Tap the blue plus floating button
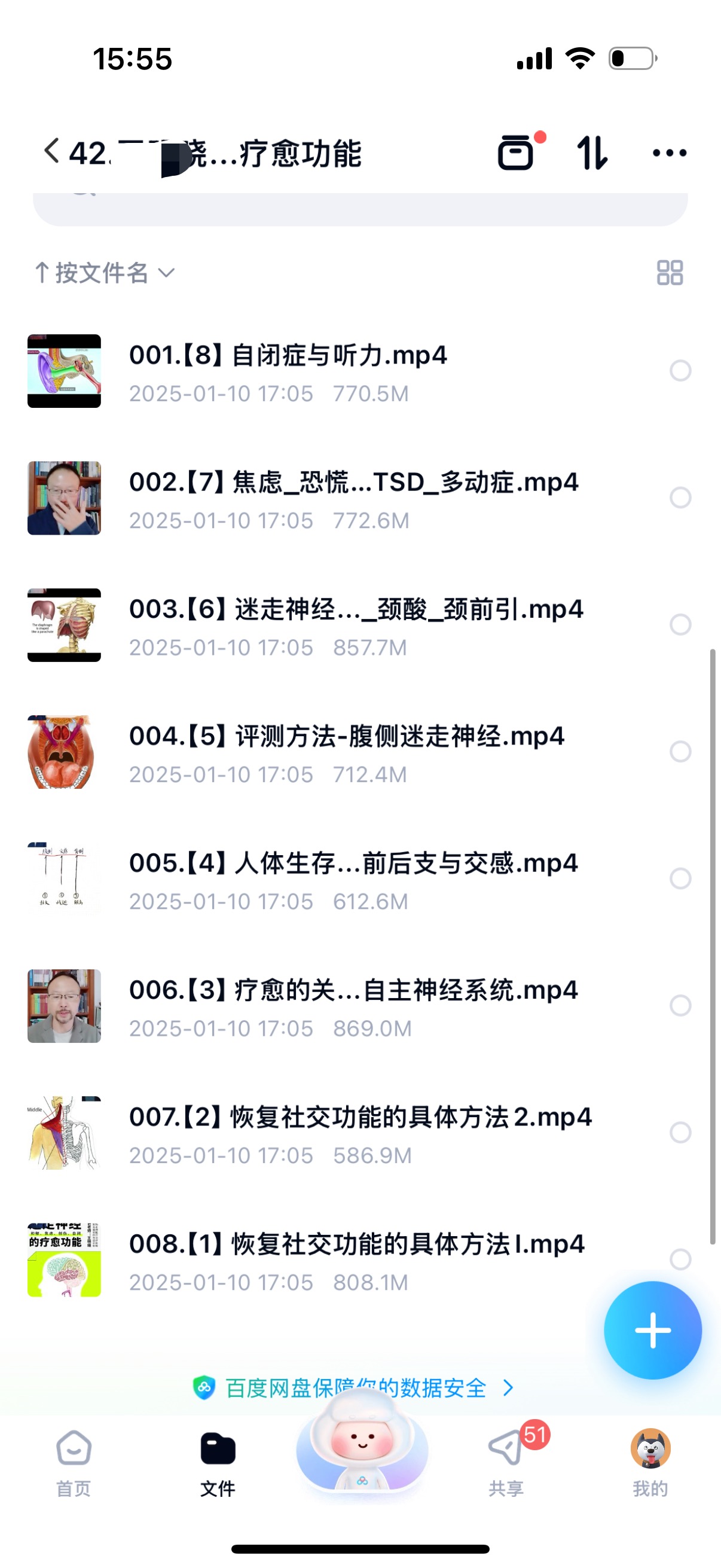The width and height of the screenshot is (721, 1568). 652,1330
